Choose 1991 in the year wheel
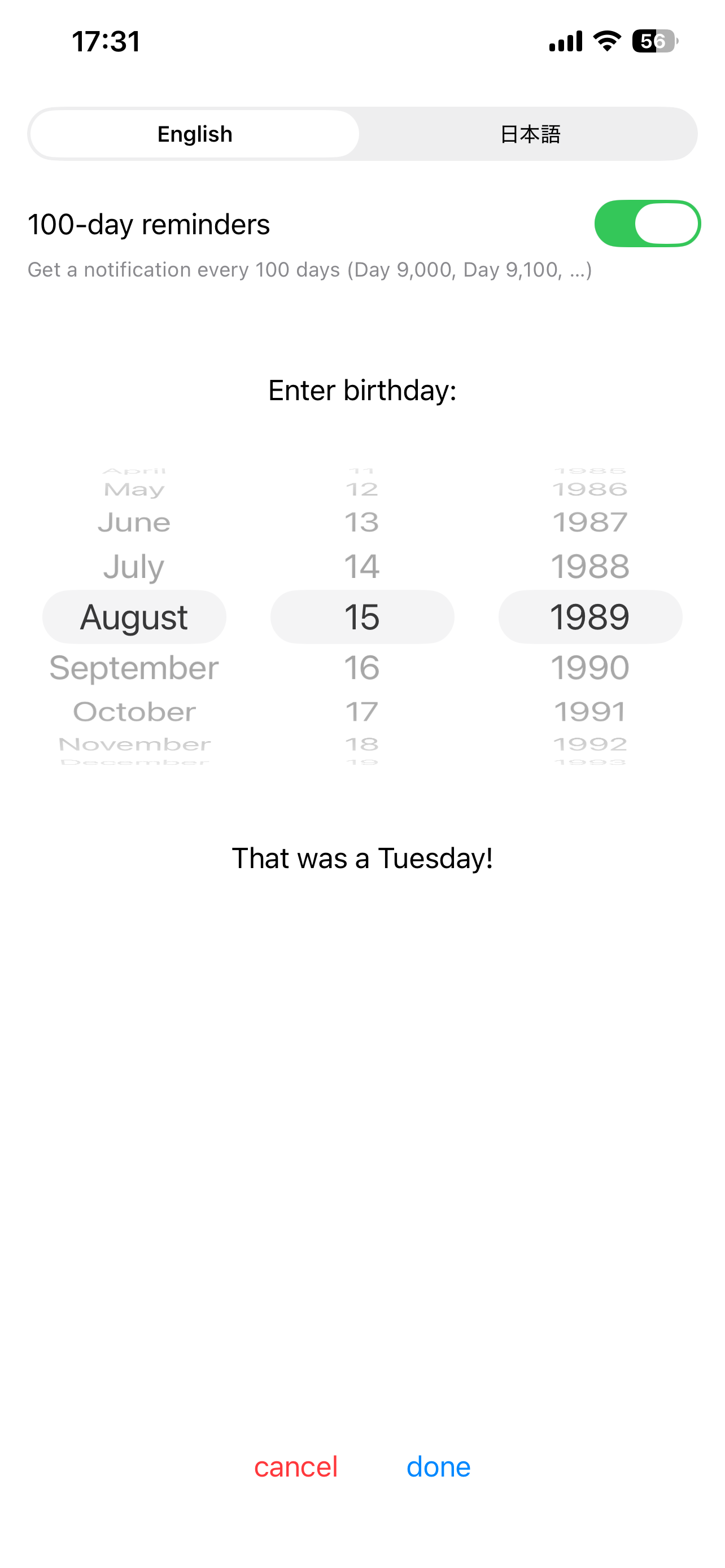This screenshot has width=725, height=1568. pyautogui.click(x=590, y=712)
